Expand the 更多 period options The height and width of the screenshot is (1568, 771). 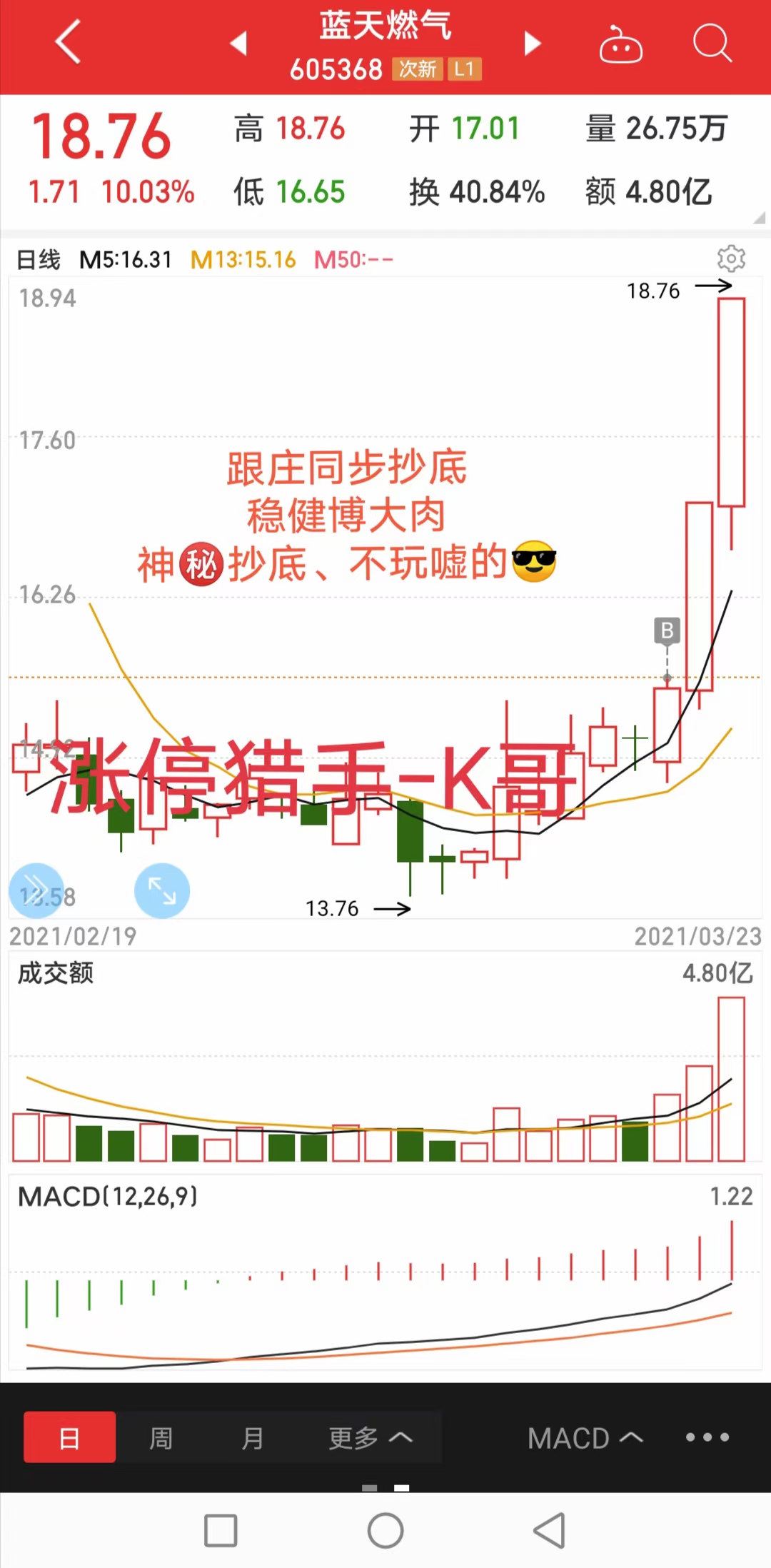pos(370,1437)
